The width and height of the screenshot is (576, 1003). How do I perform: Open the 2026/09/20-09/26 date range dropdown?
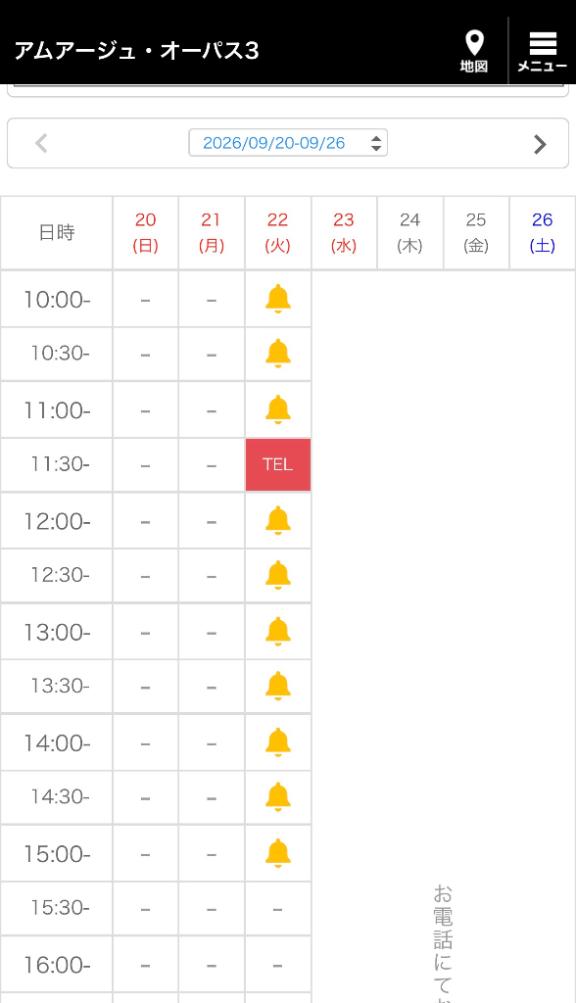[x=288, y=143]
